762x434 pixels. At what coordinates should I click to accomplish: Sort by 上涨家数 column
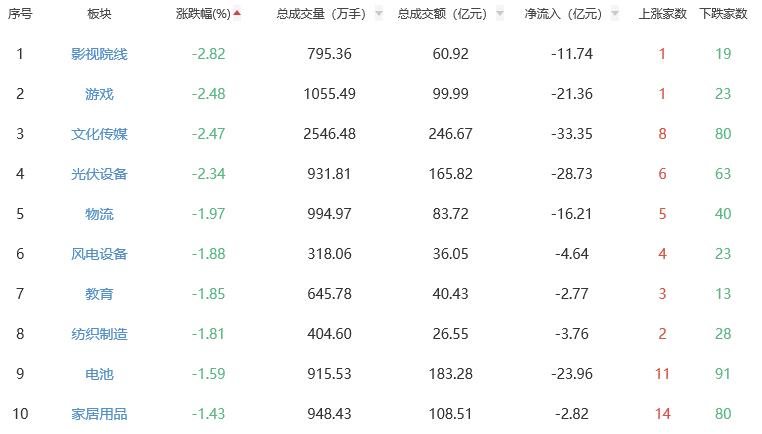tap(662, 15)
